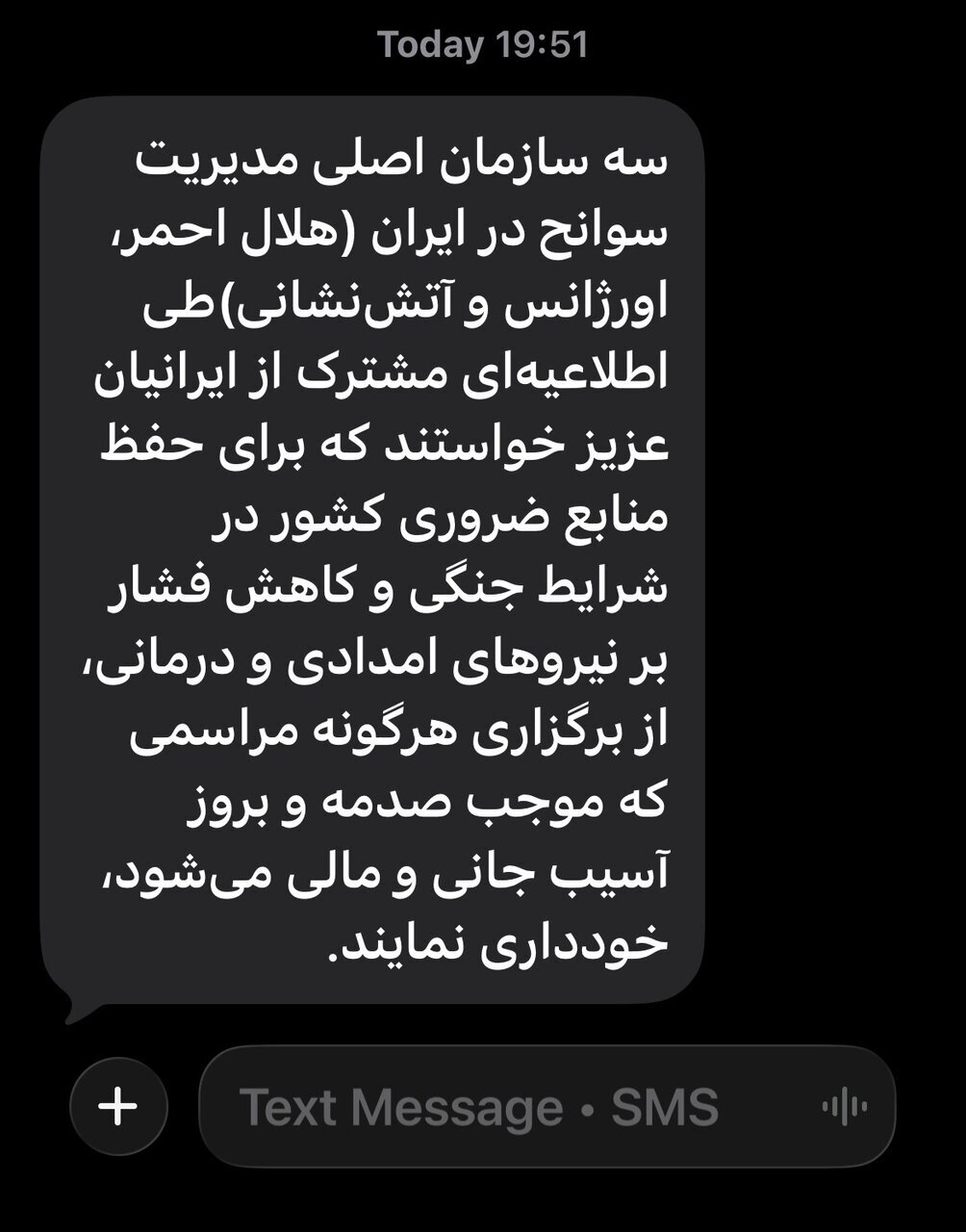Open the plus attachments button
The width and height of the screenshot is (966, 1232).
(x=119, y=1106)
